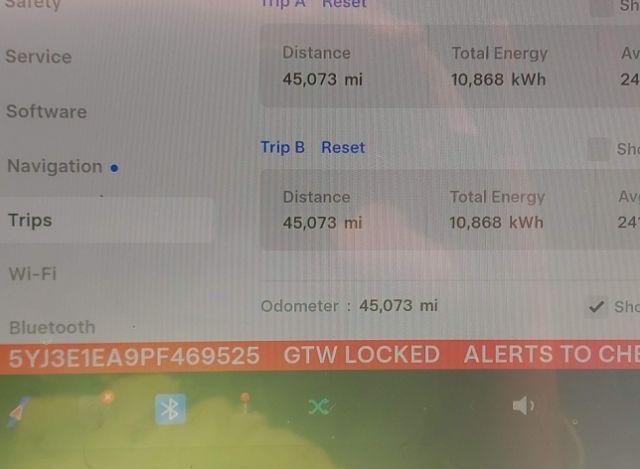This screenshot has height=469, width=640.
Task: Reset the Trip B counter
Action: (x=343, y=147)
